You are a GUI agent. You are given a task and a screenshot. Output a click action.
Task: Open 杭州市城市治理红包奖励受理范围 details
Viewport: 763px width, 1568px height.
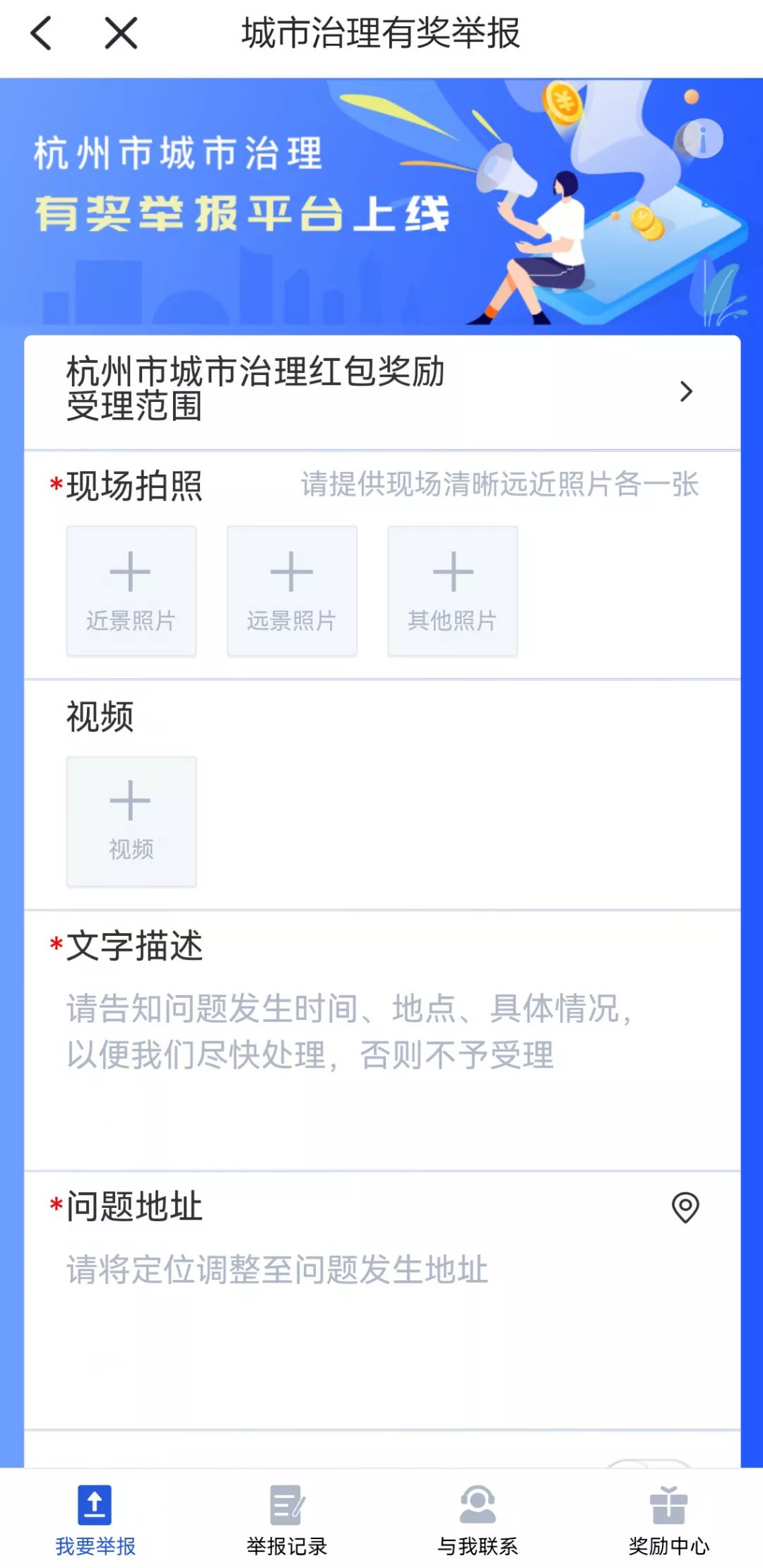[x=381, y=391]
